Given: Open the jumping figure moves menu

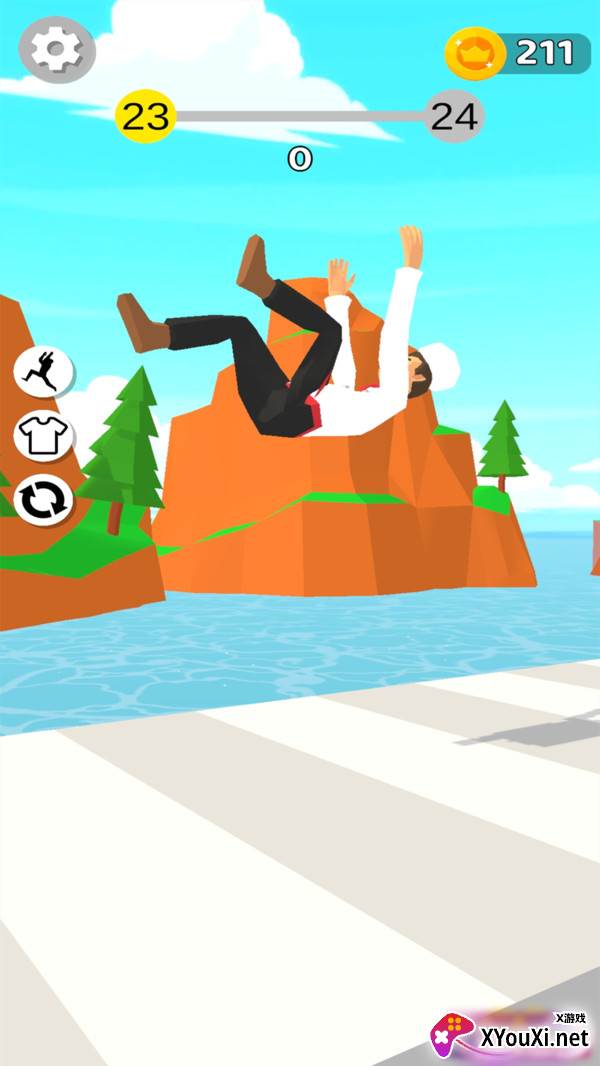Looking at the screenshot, I should point(43,371).
